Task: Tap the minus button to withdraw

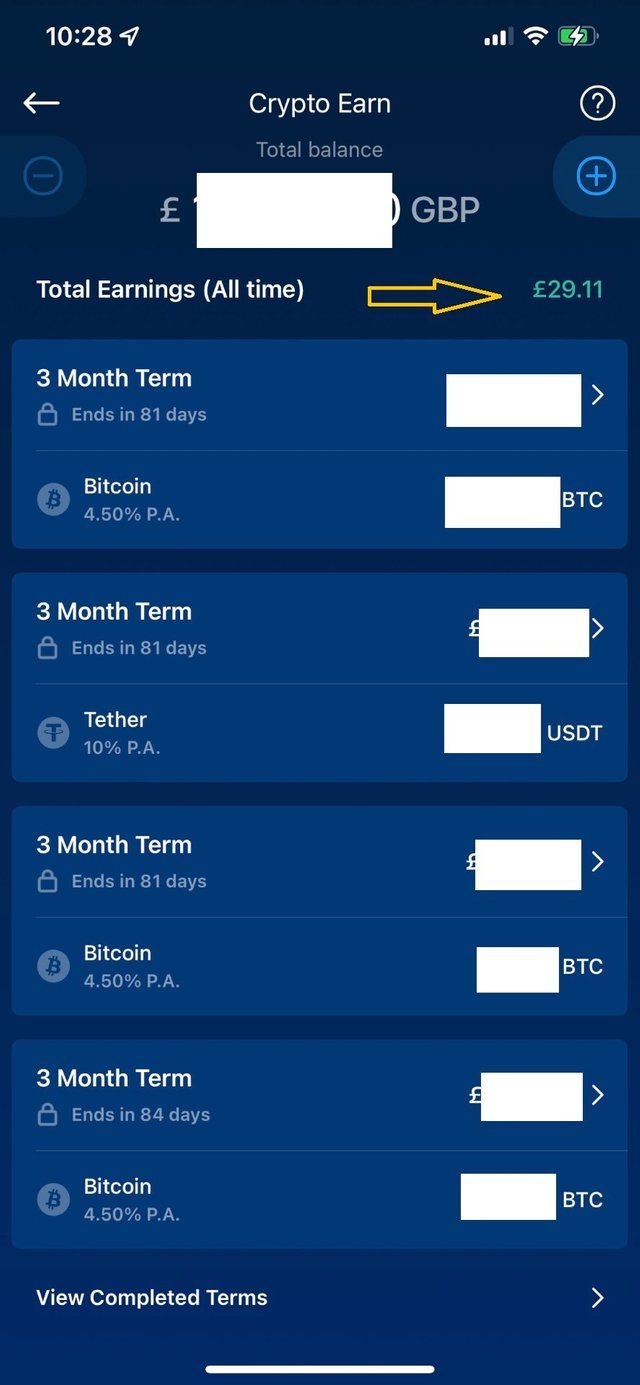Action: point(43,177)
